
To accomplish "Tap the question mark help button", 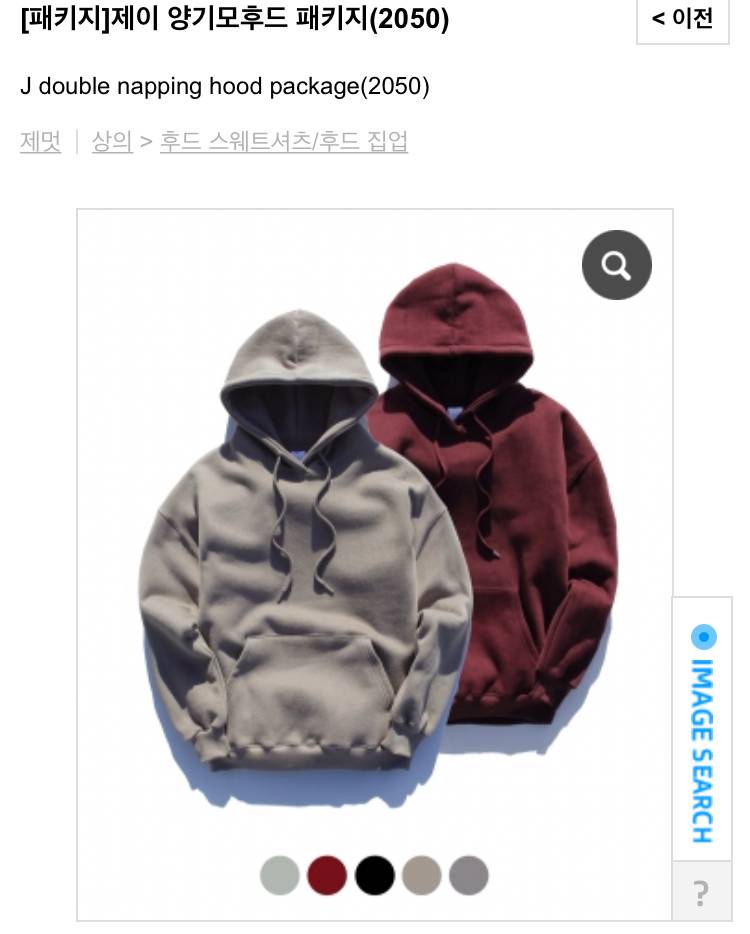I will click(701, 892).
